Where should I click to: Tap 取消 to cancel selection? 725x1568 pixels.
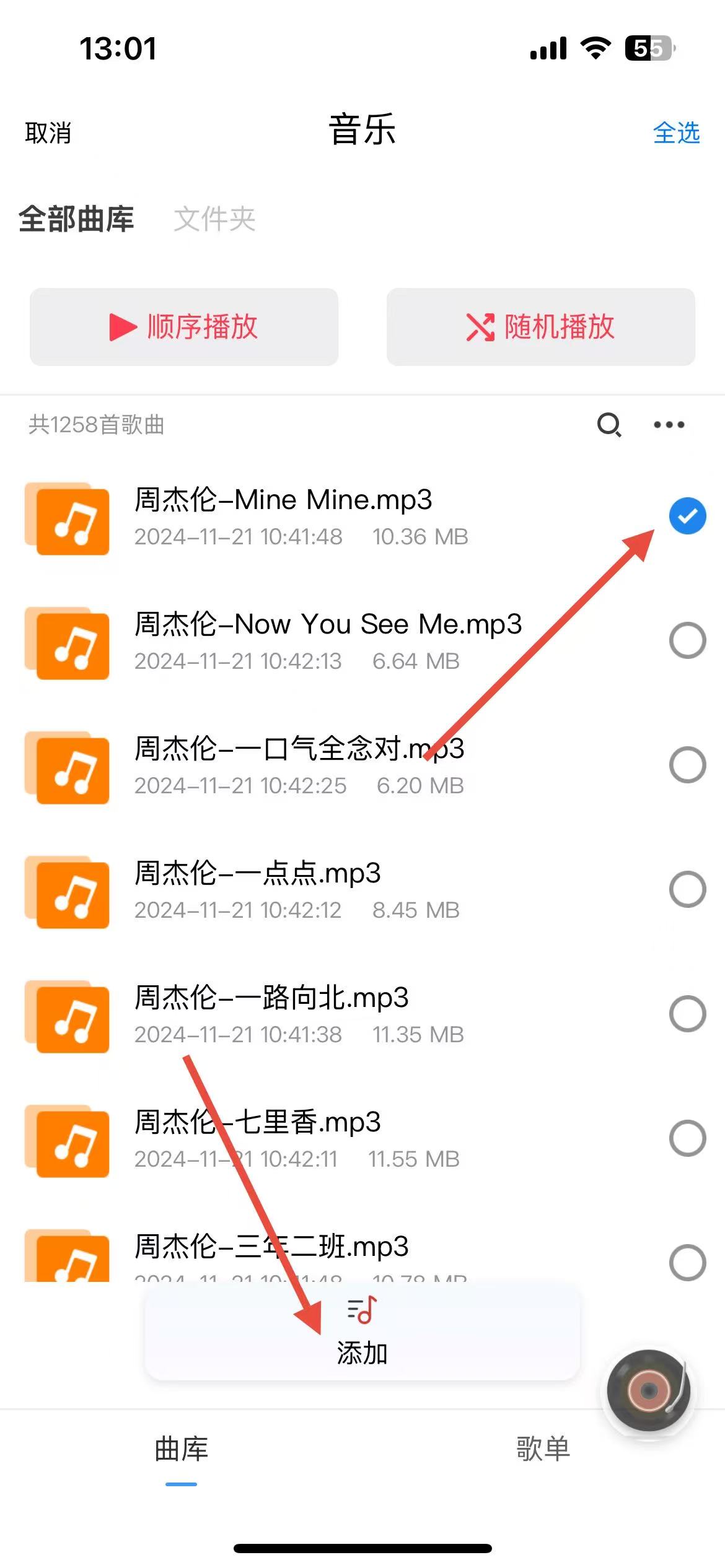click(48, 133)
